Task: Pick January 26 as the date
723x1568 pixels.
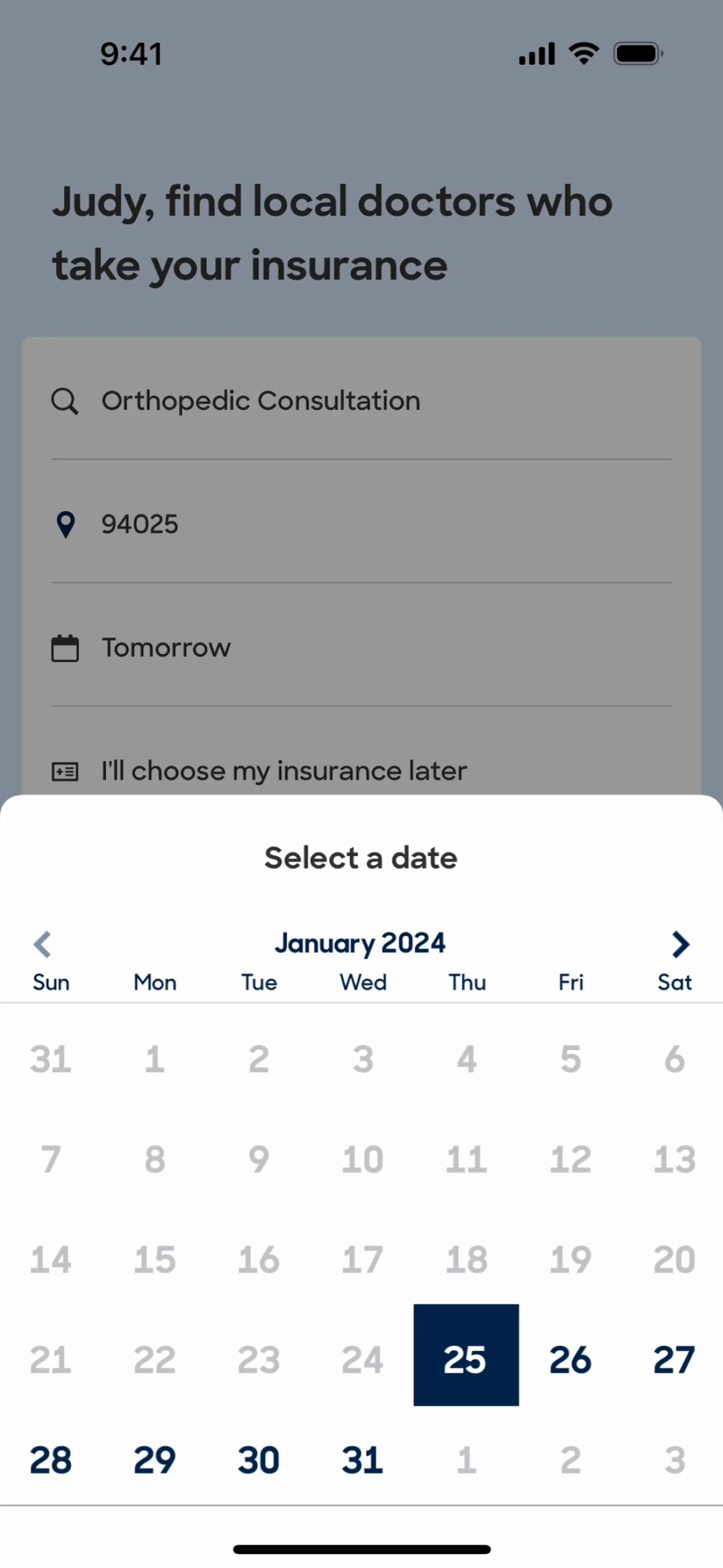Action: tap(570, 1360)
